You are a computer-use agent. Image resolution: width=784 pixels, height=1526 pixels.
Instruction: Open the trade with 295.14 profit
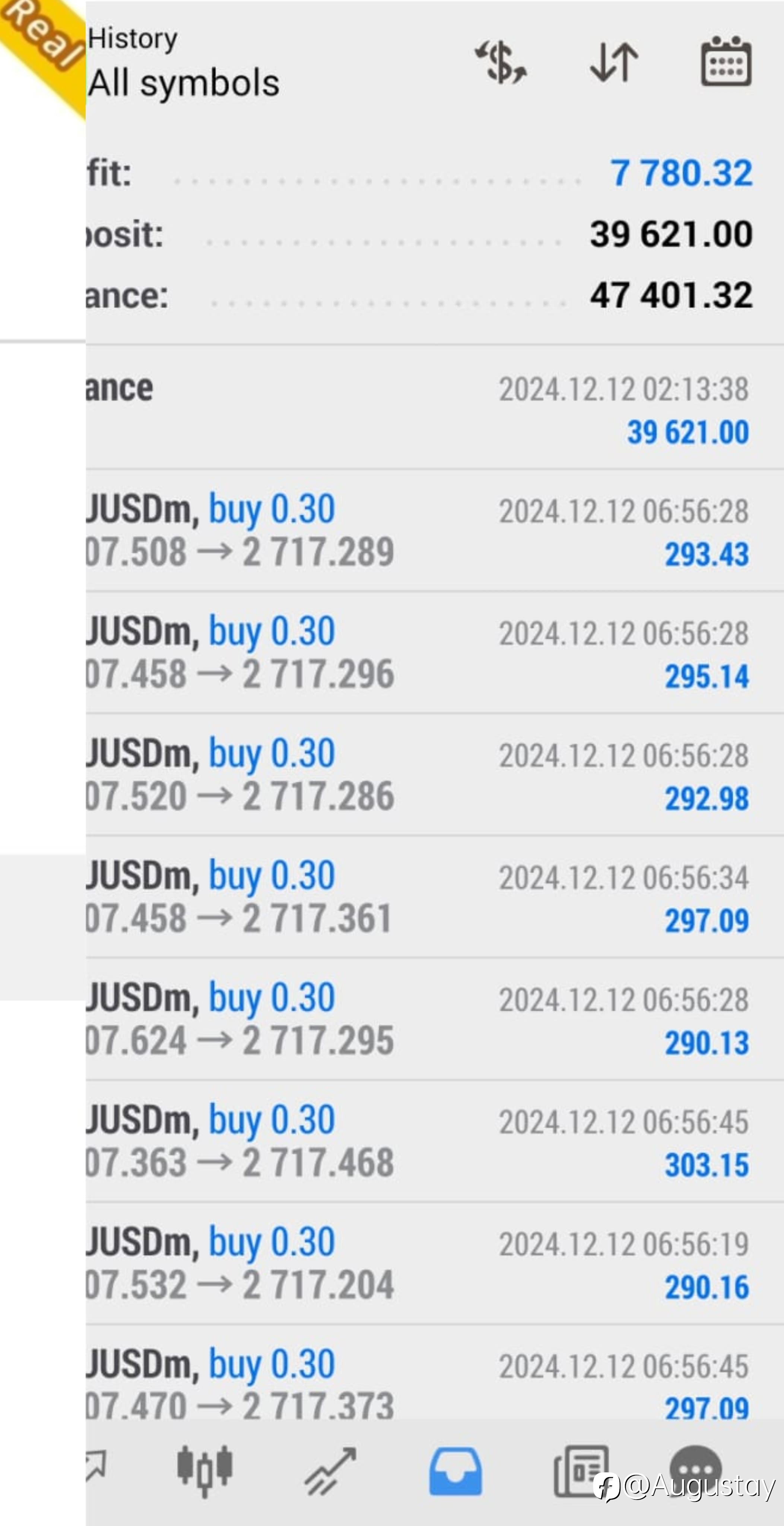pyautogui.click(x=435, y=653)
